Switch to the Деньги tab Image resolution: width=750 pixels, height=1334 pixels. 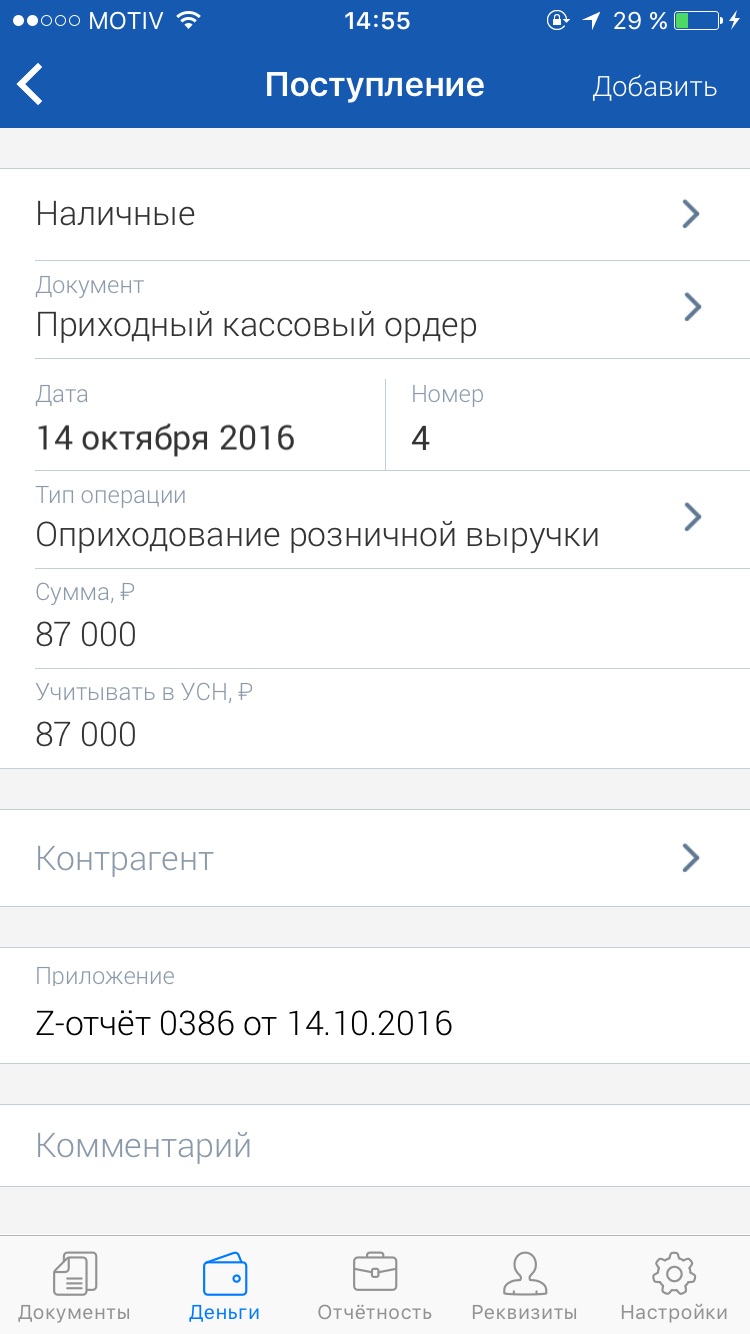pos(225,1286)
